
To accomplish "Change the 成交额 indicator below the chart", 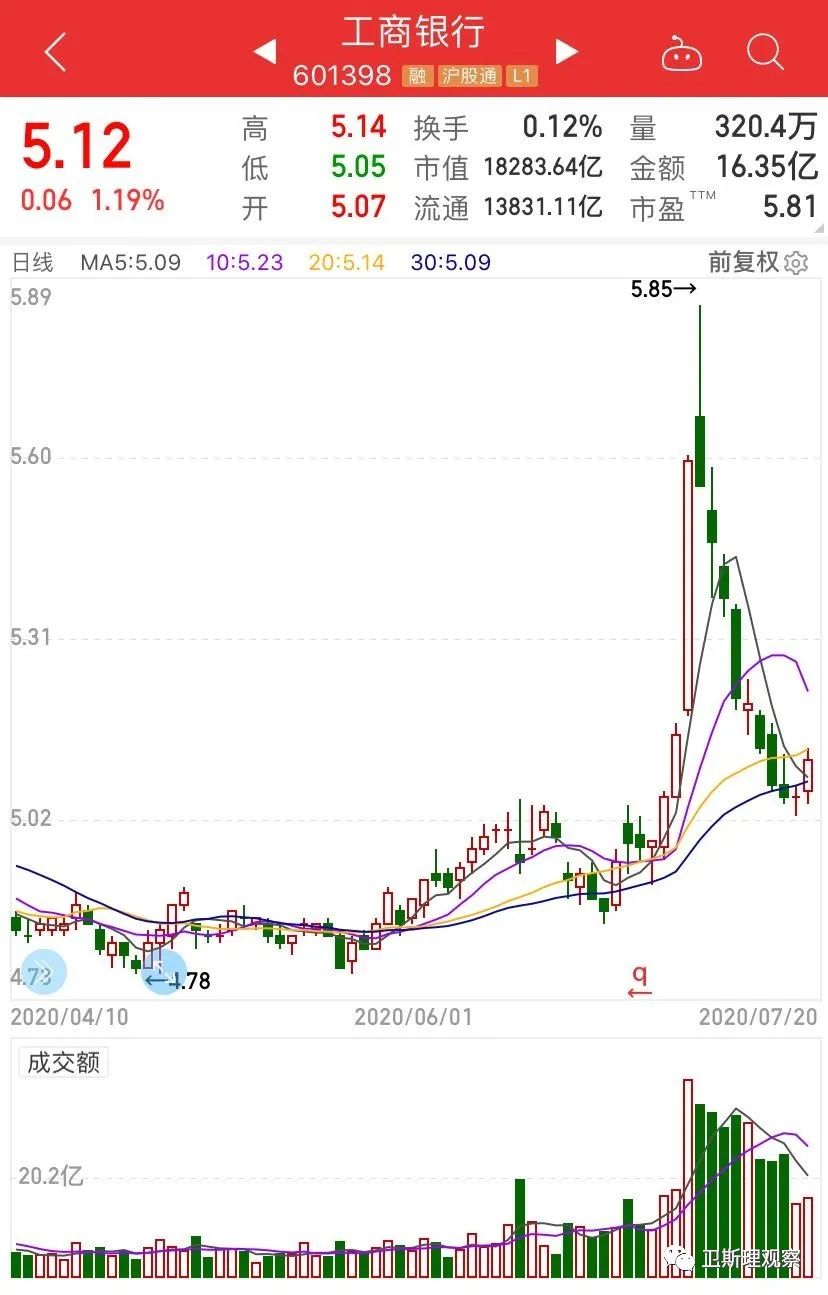I will pyautogui.click(x=63, y=1062).
